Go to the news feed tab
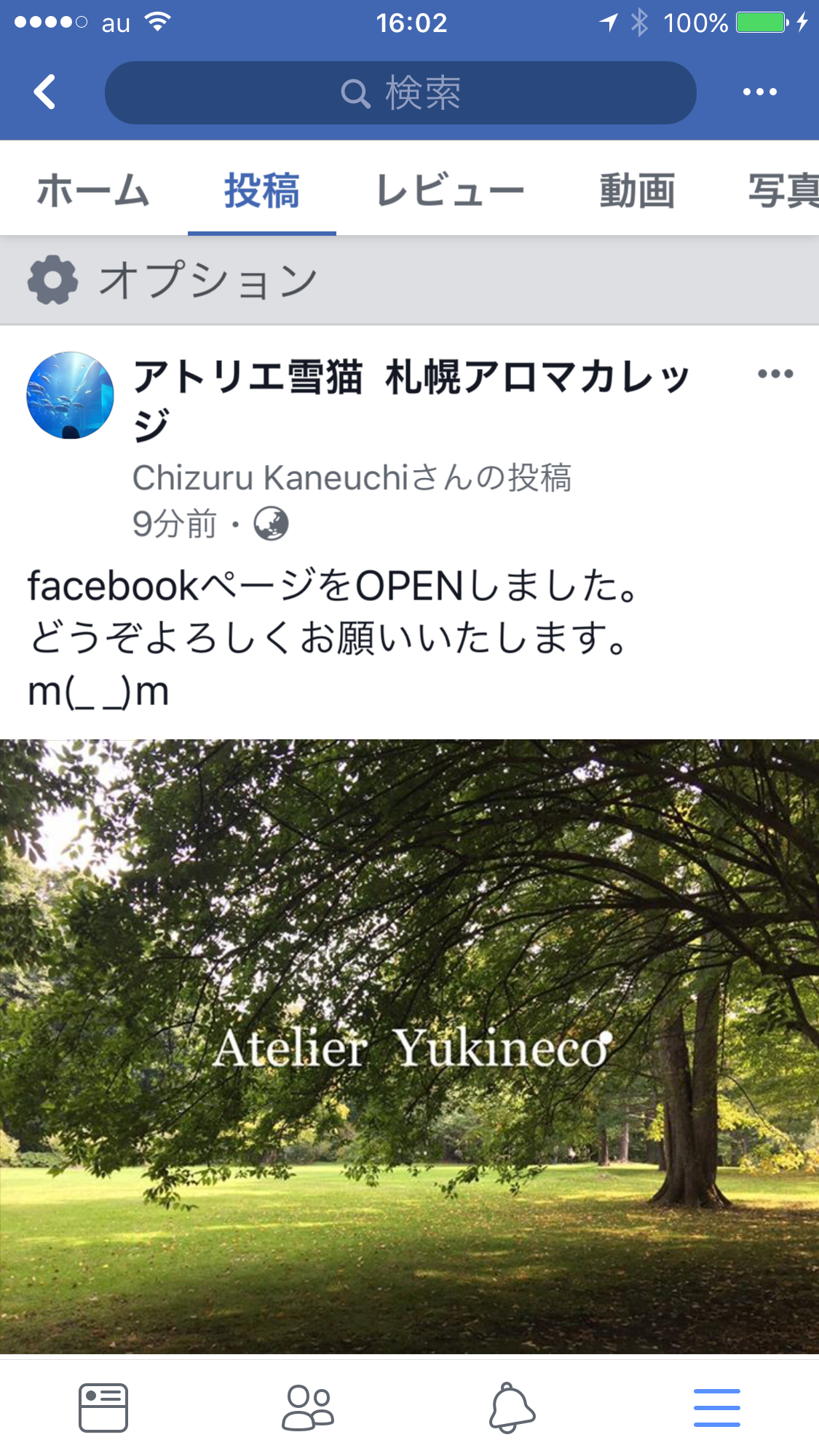The height and width of the screenshot is (1456, 819). pos(103,1407)
